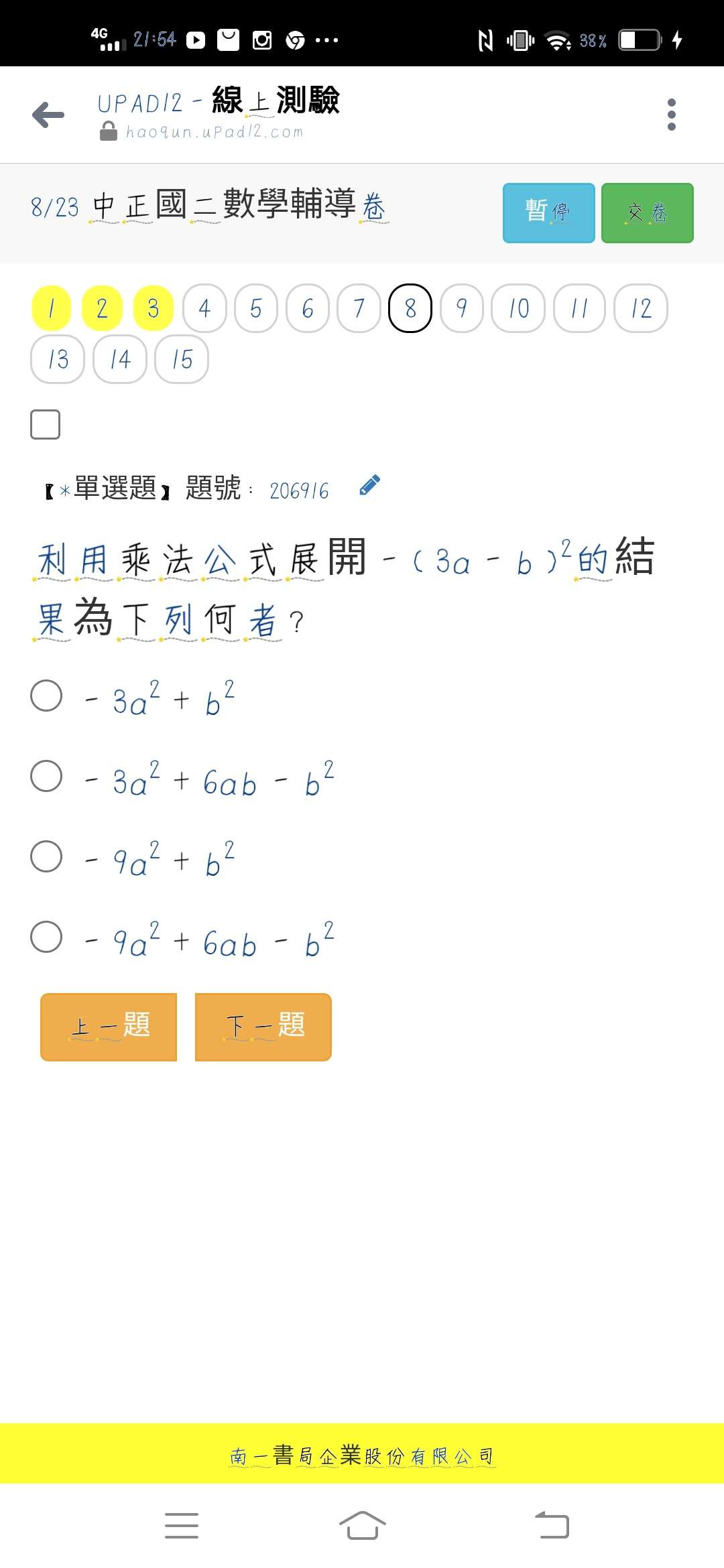Viewport: 724px width, 1568px height.
Task: Jump to question 9
Action: tap(461, 308)
